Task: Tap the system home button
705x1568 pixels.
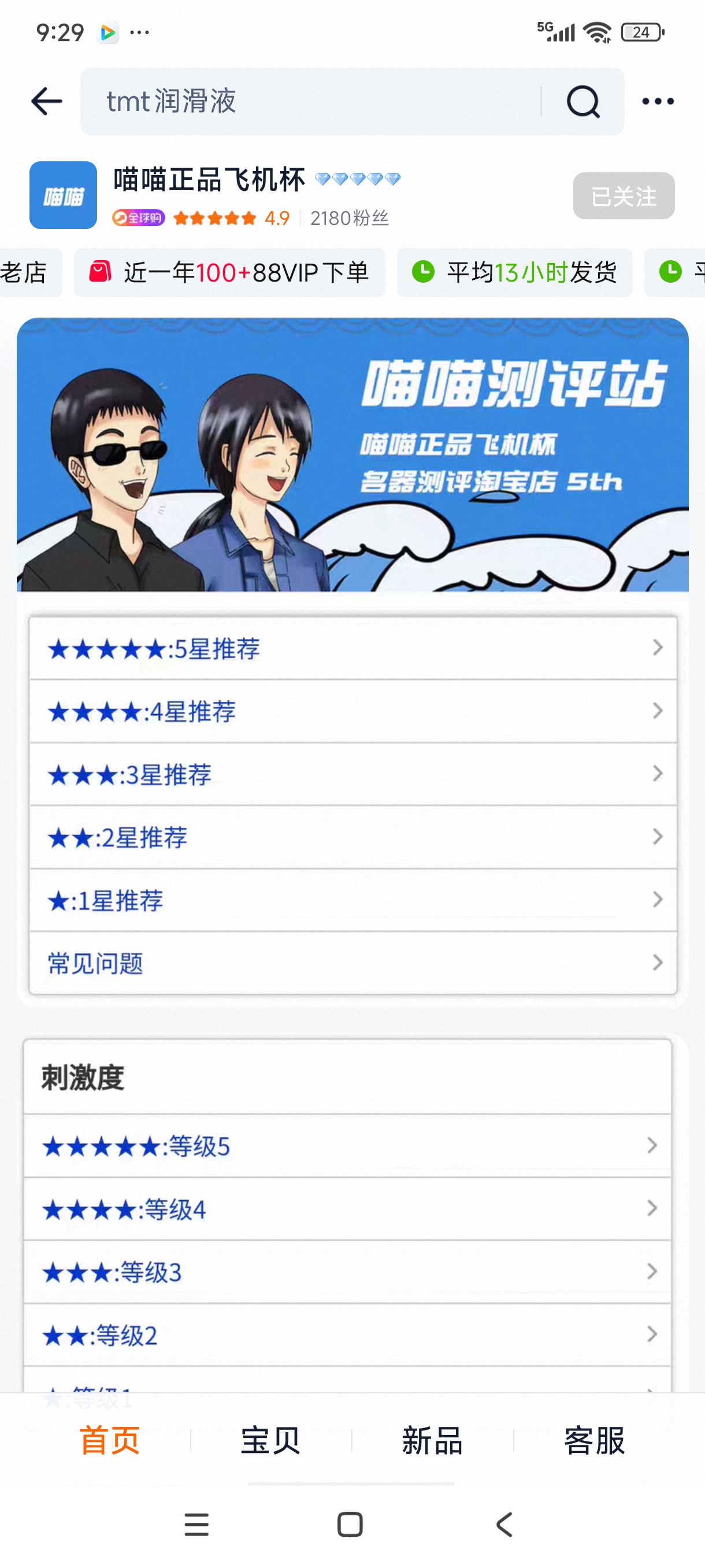Action: tap(350, 1525)
